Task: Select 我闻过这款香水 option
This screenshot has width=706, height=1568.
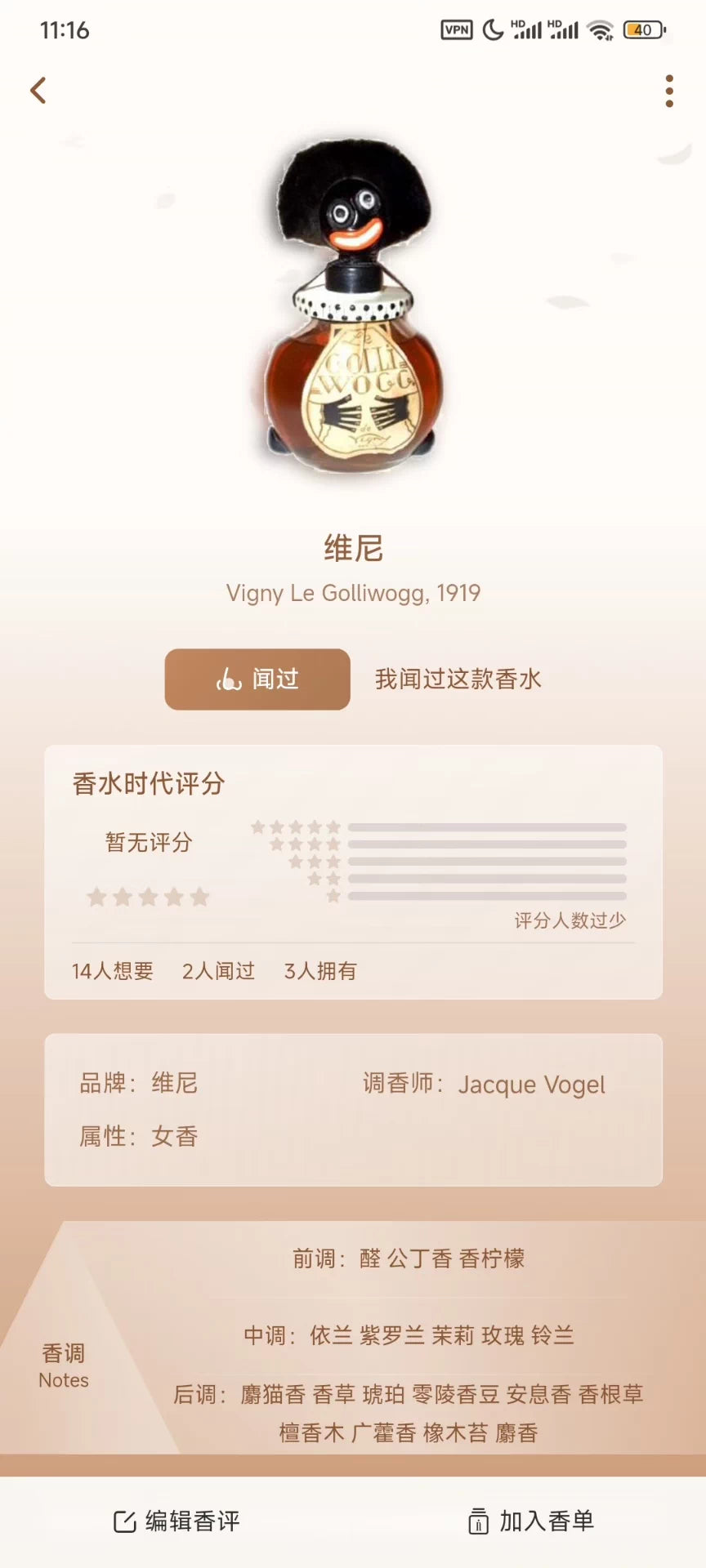Action: (x=458, y=679)
